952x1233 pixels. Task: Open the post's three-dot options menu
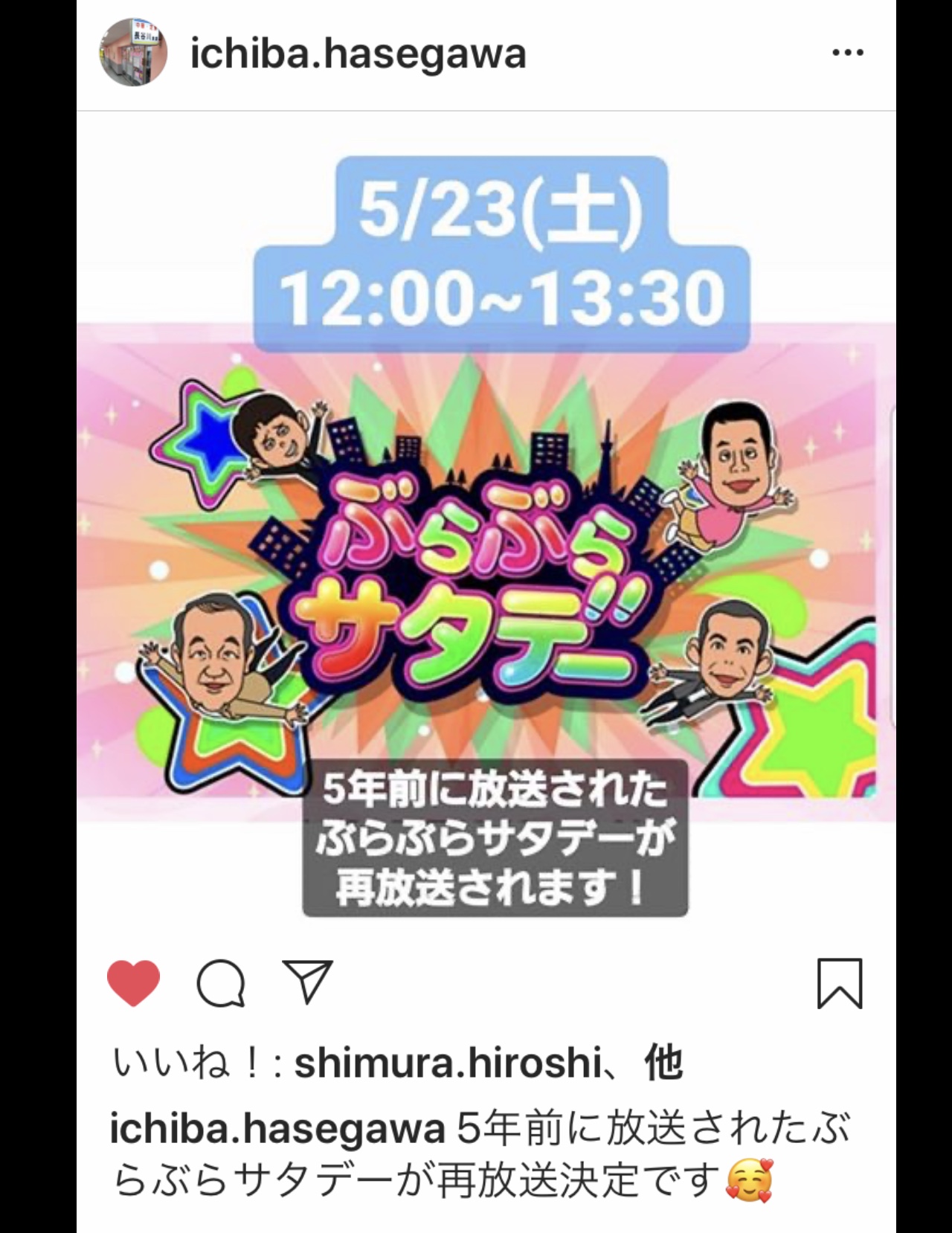point(847,54)
